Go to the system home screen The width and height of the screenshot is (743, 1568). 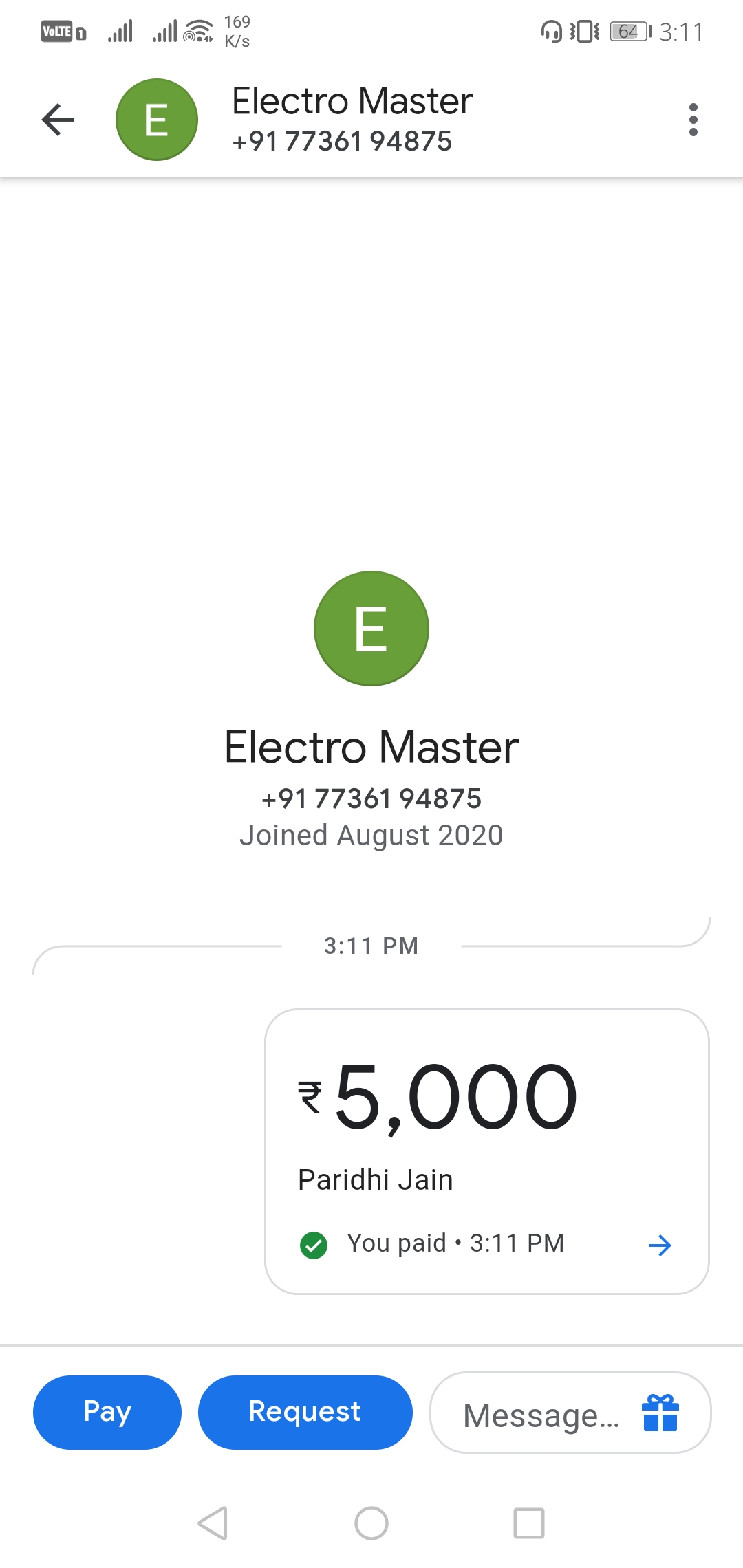point(371,1523)
